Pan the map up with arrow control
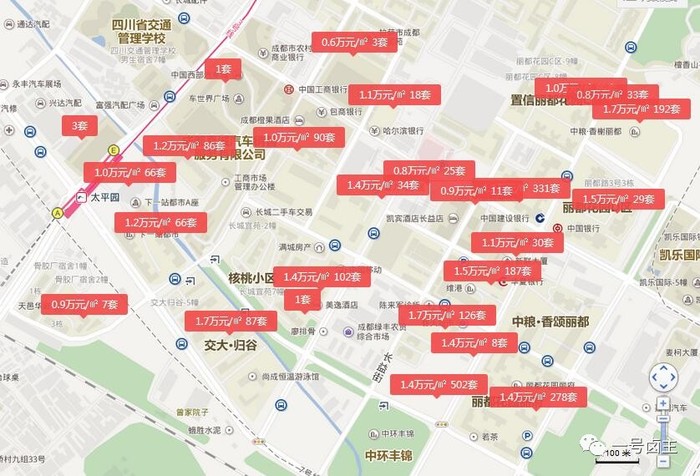The image size is (700, 476). tap(663, 367)
